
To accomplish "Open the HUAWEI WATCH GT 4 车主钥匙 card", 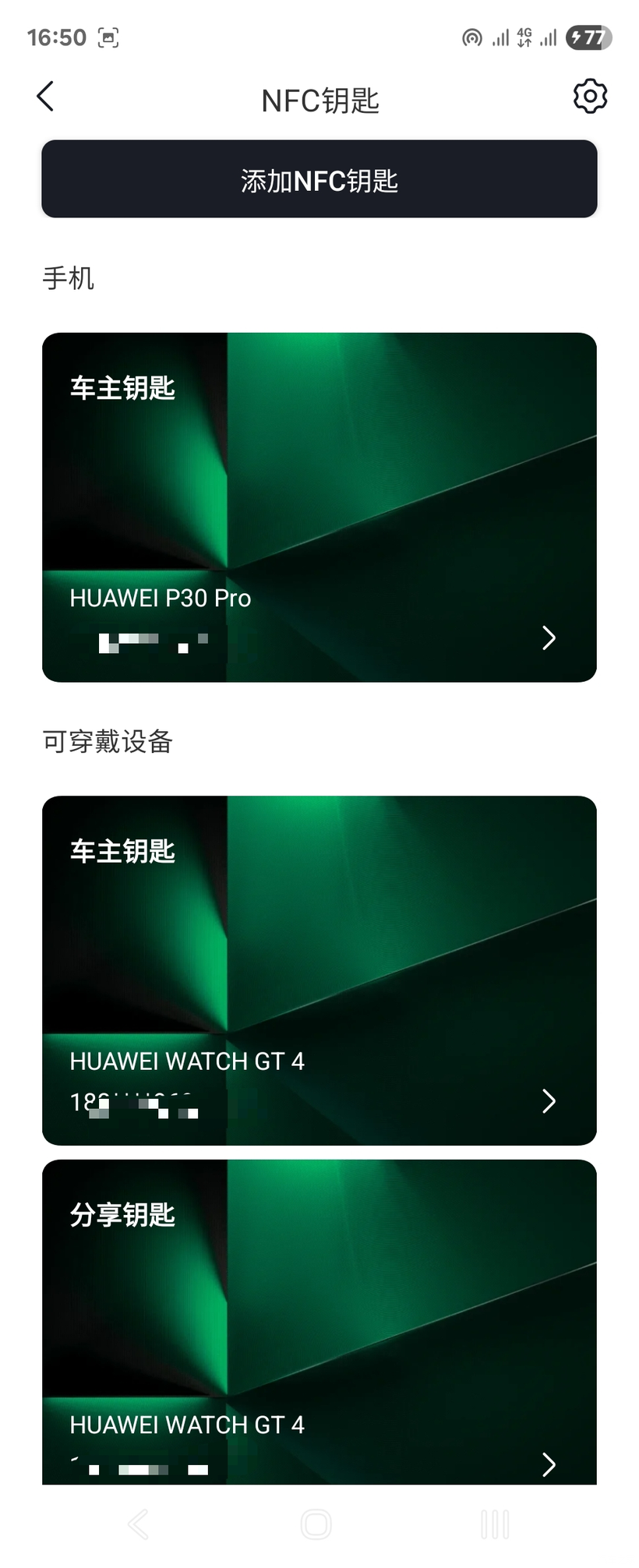I will coord(319,970).
